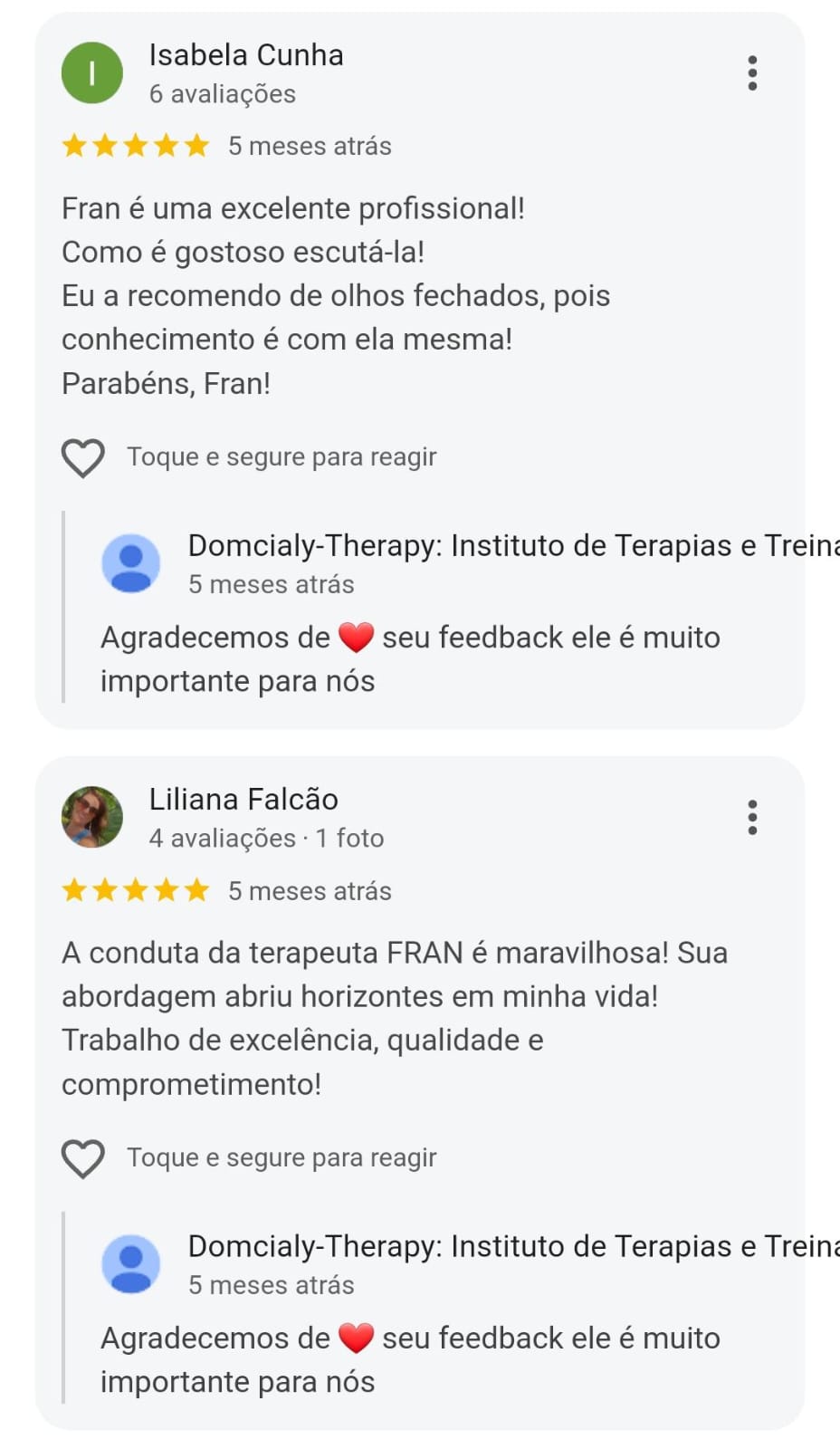This screenshot has height=1449, width=840.
Task: Open Isabela Cunha's reviewer profile
Action: pyautogui.click(x=245, y=55)
